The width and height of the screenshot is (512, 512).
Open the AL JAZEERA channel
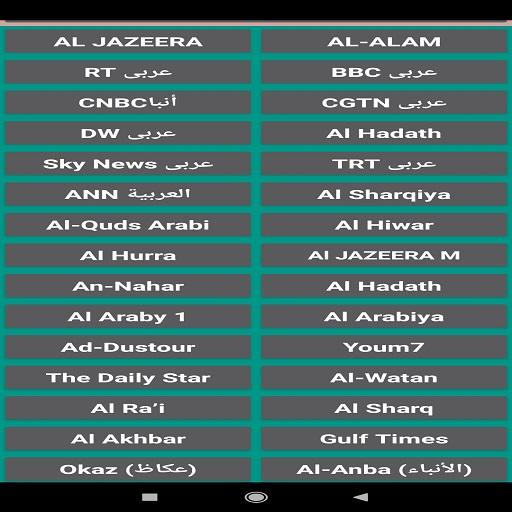coord(128,41)
